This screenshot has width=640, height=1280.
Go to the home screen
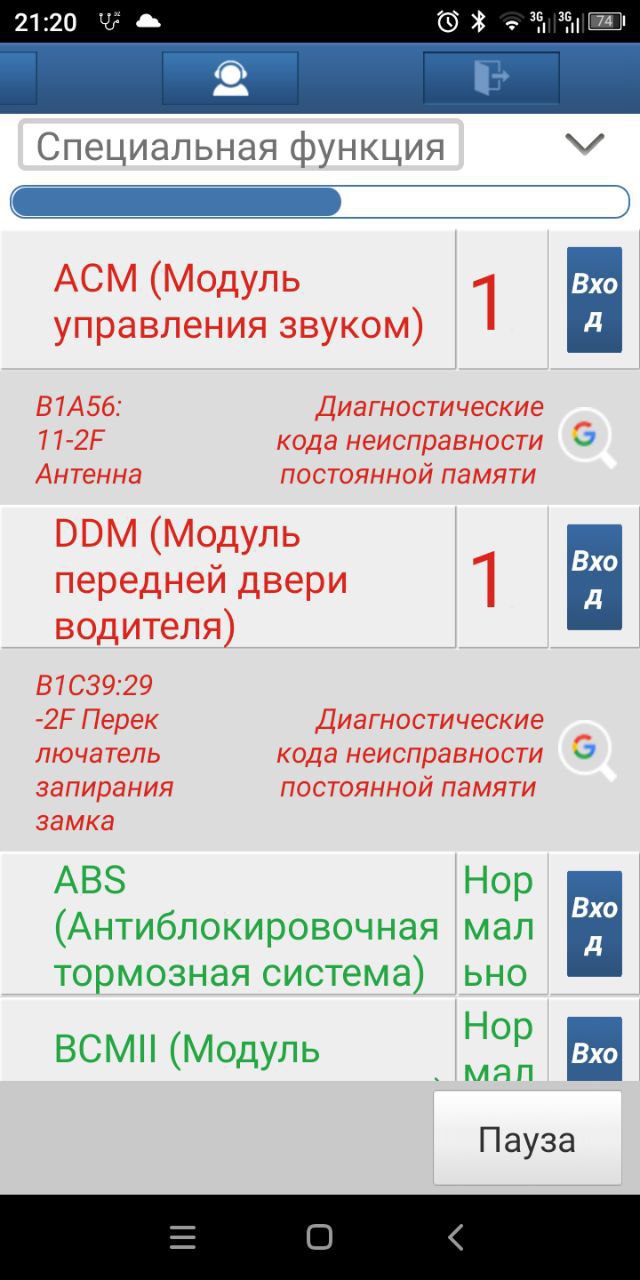[320, 1238]
